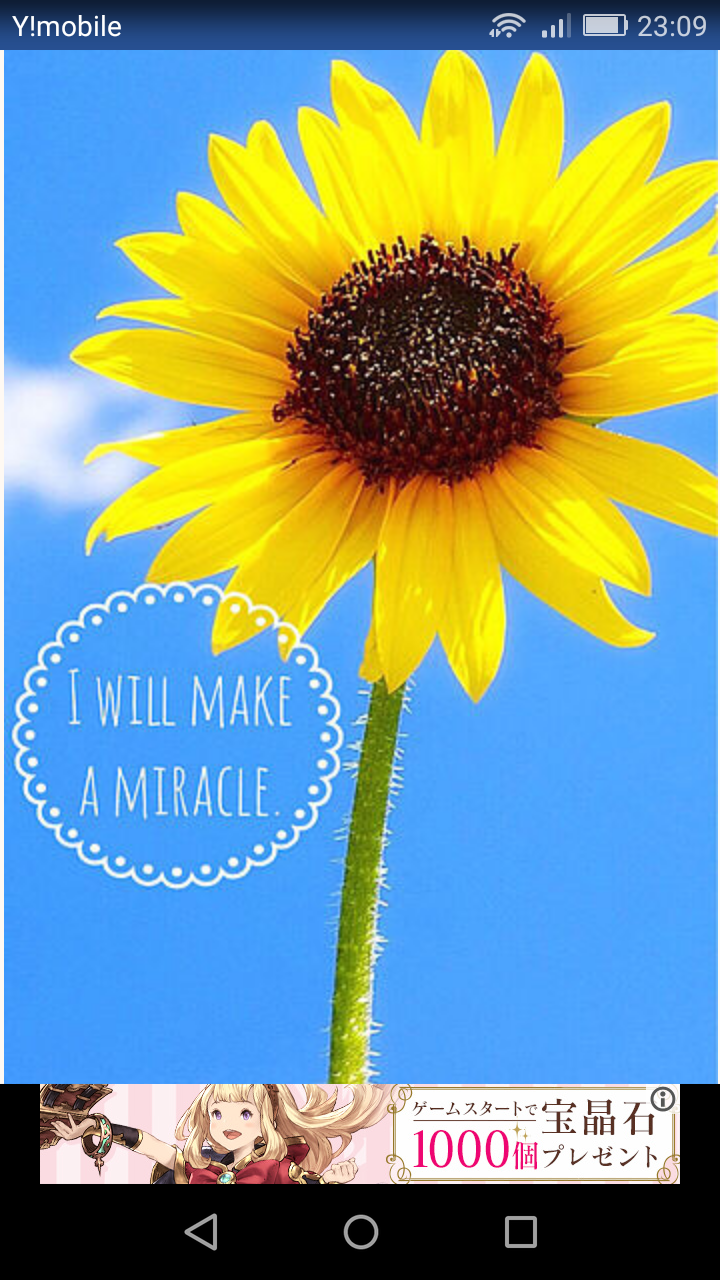
Task: Tap the full-screen sunflower wallpaper image
Action: pos(360,567)
